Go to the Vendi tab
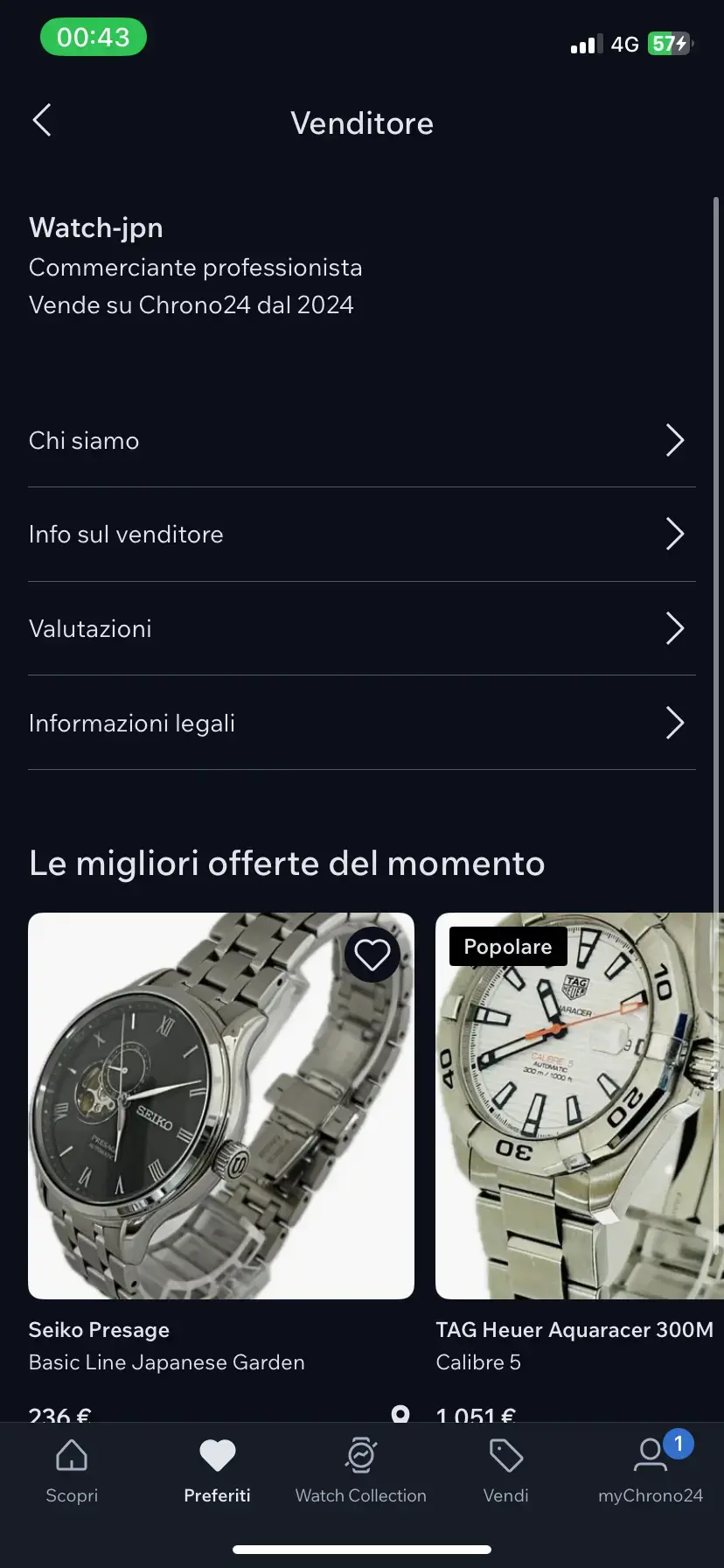724x1568 pixels. pos(506,1472)
